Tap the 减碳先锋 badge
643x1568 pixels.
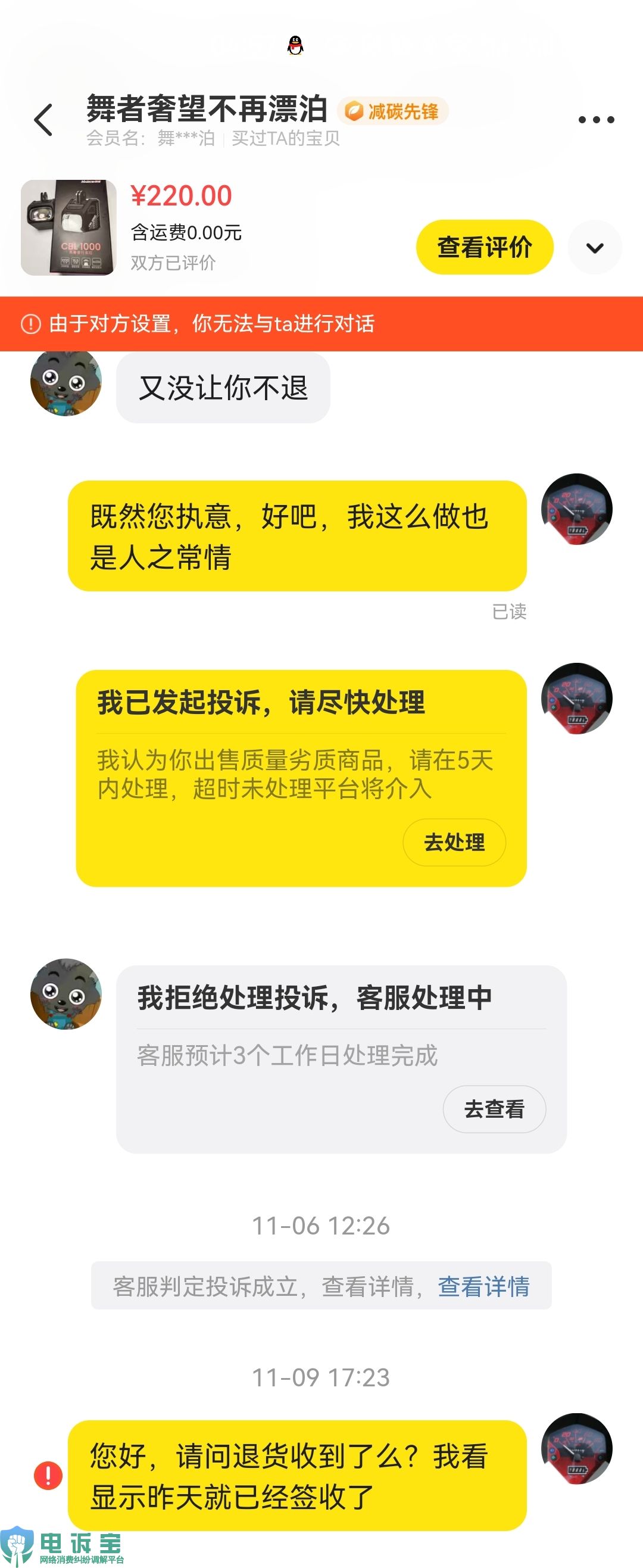[392, 111]
